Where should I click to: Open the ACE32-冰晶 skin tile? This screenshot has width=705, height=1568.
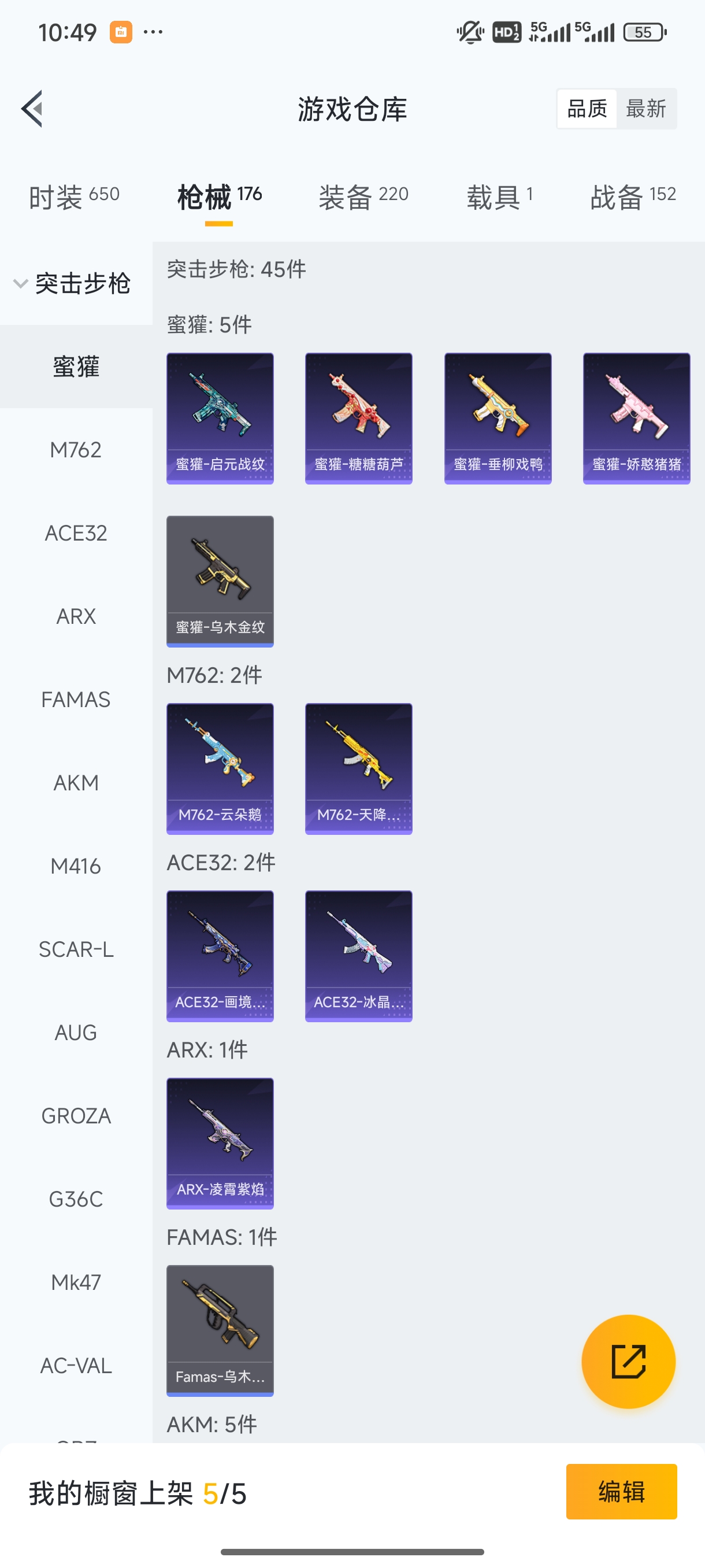358,956
